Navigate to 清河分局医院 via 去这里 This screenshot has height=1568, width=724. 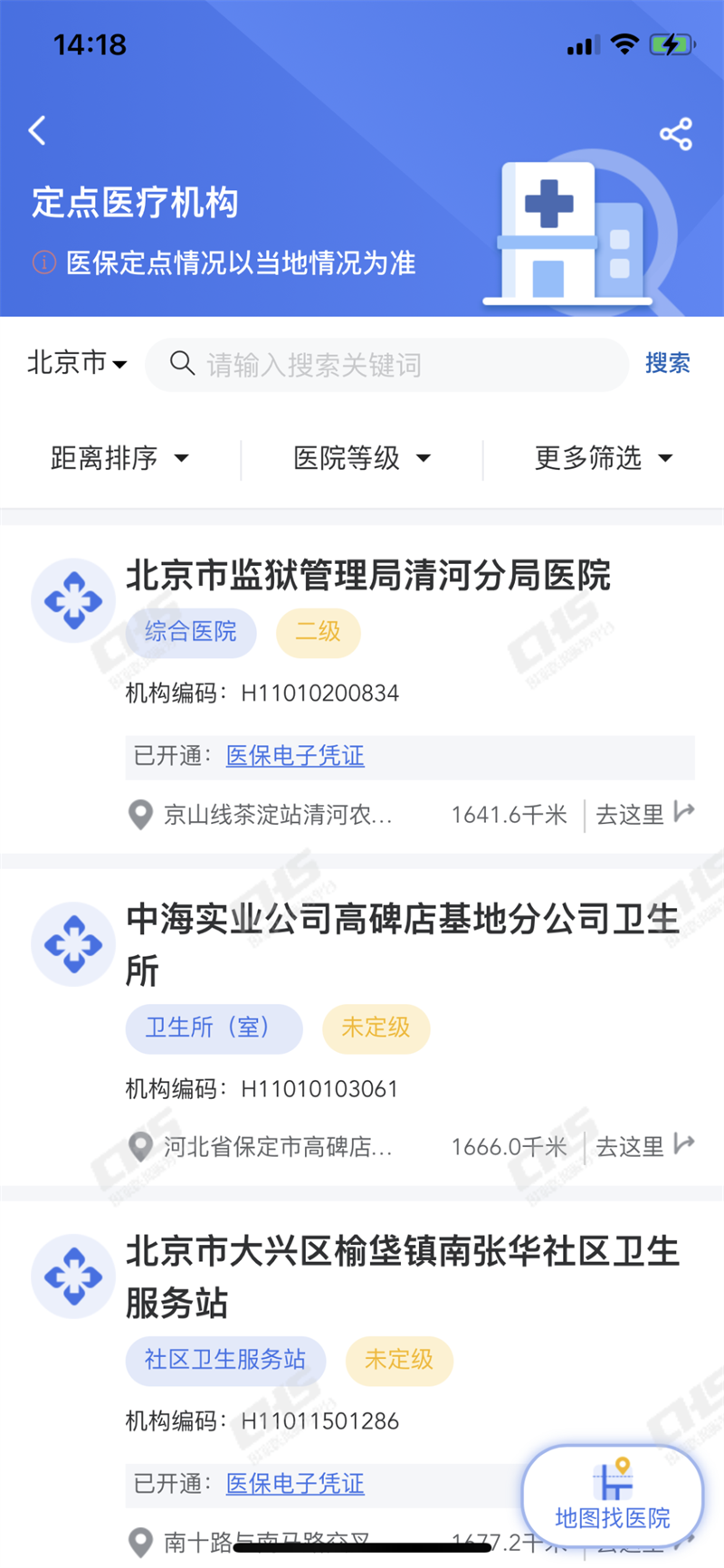click(x=643, y=814)
